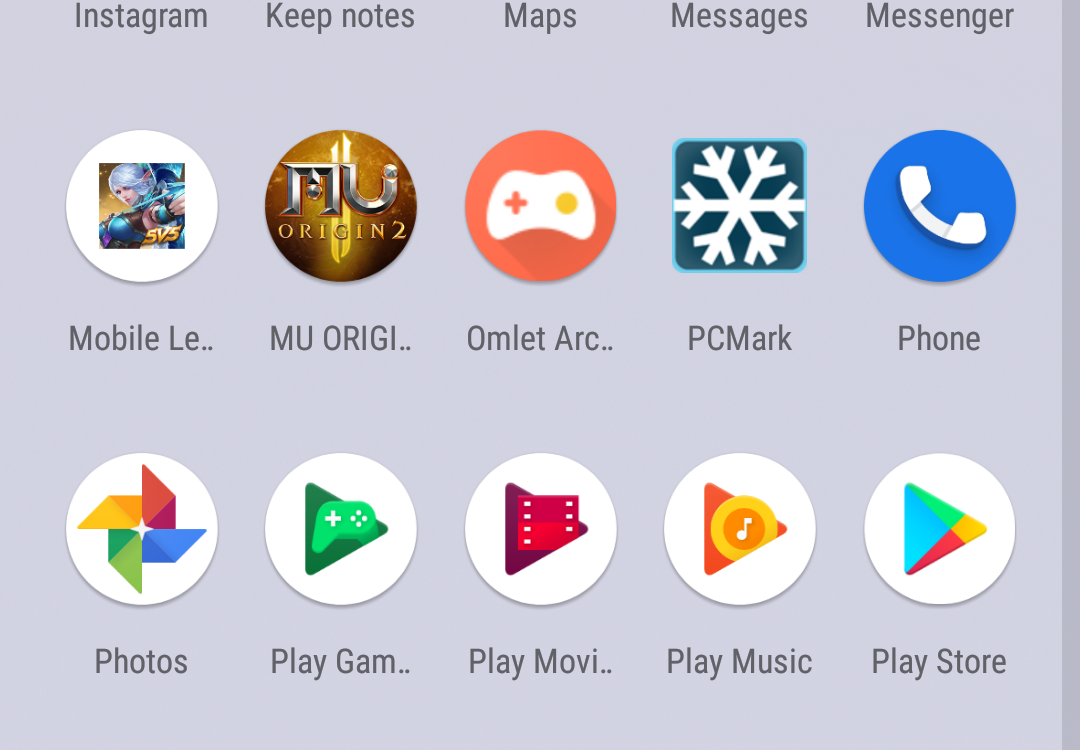The height and width of the screenshot is (750, 1080).
Task: Launch MU Origin 2
Action: tap(341, 206)
